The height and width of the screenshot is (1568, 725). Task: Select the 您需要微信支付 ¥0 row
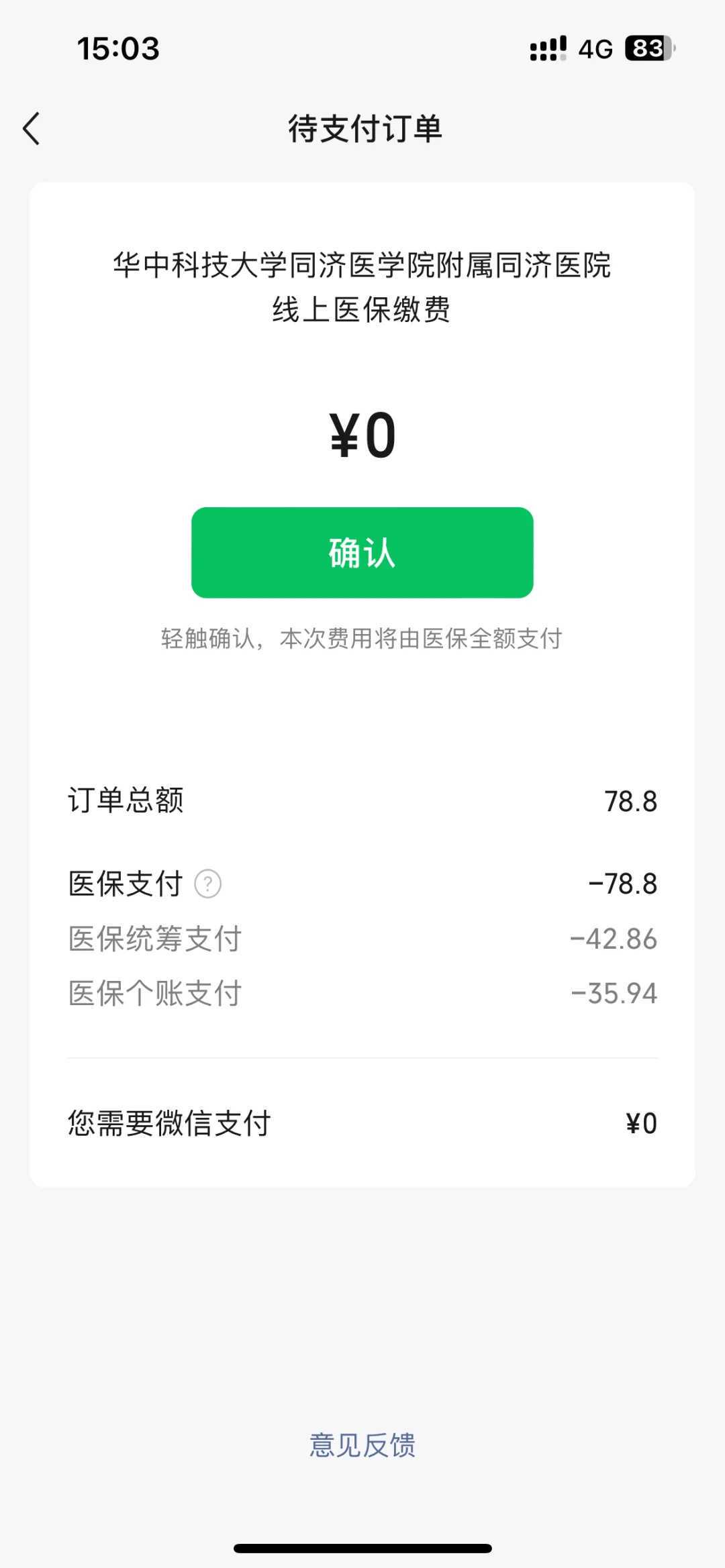click(362, 1120)
